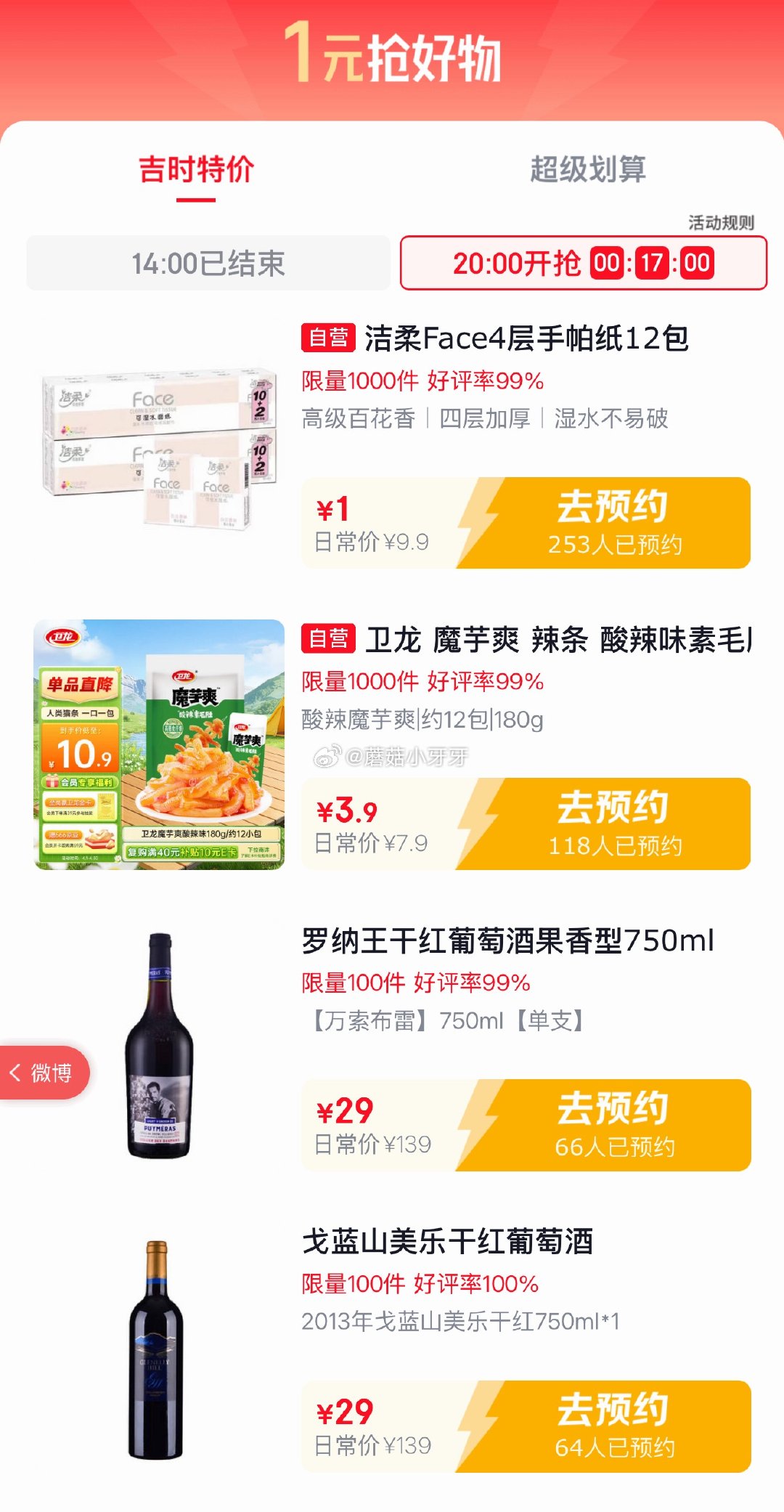Viewport: 784px width, 1512px height.
Task: Open the 活动规则 link
Action: 721,222
